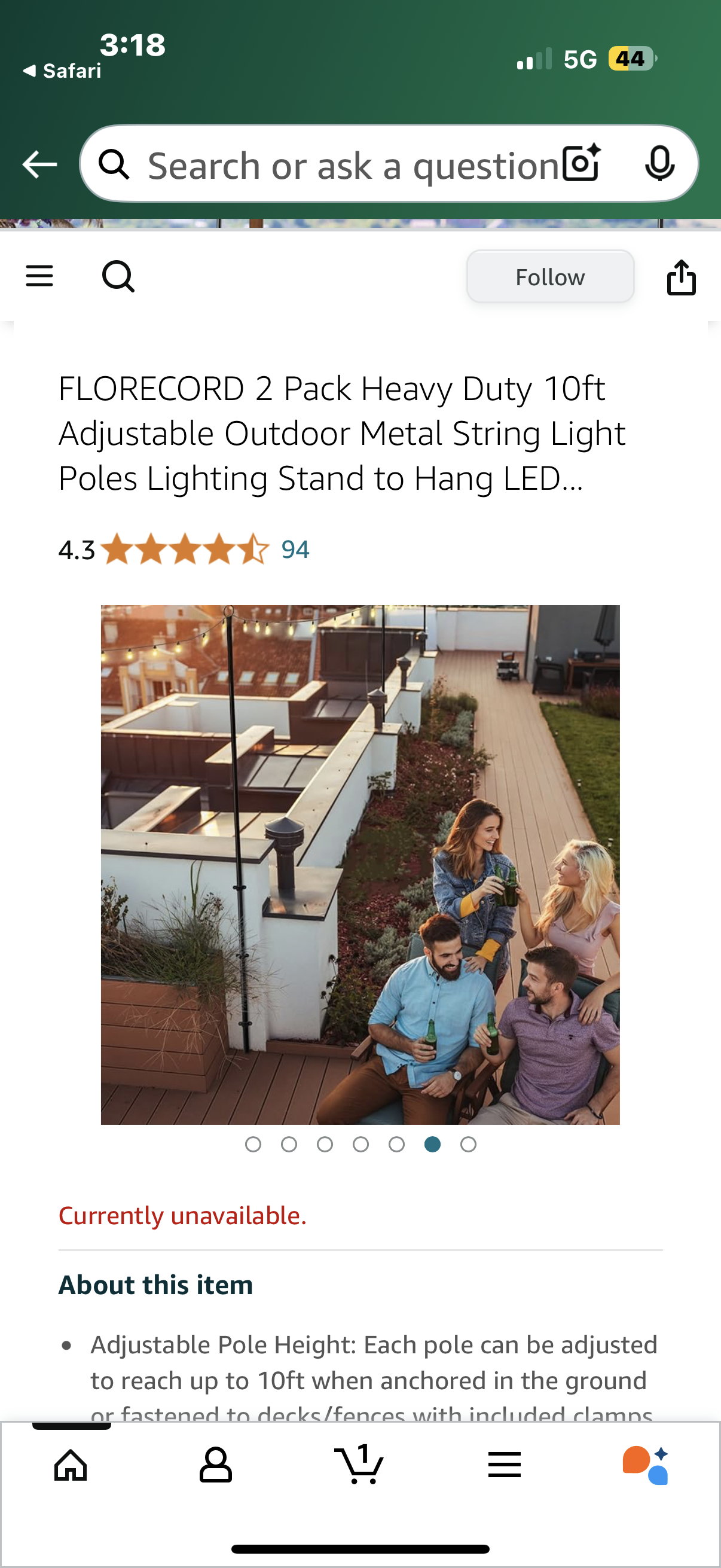Choose the fourth carousel indicator dot
Screen dimensions: 721x1568
[361, 1145]
